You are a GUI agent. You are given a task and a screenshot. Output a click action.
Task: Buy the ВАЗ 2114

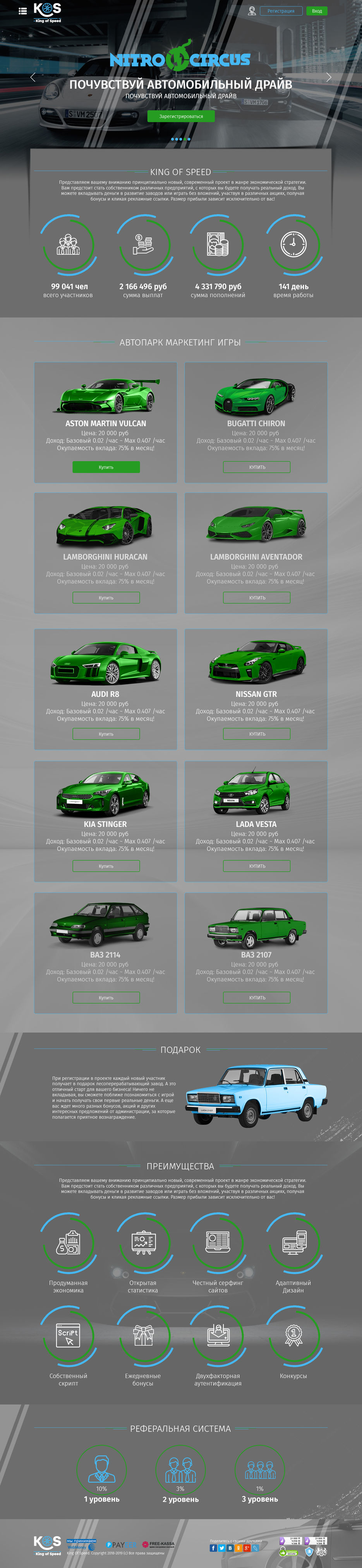(x=106, y=998)
